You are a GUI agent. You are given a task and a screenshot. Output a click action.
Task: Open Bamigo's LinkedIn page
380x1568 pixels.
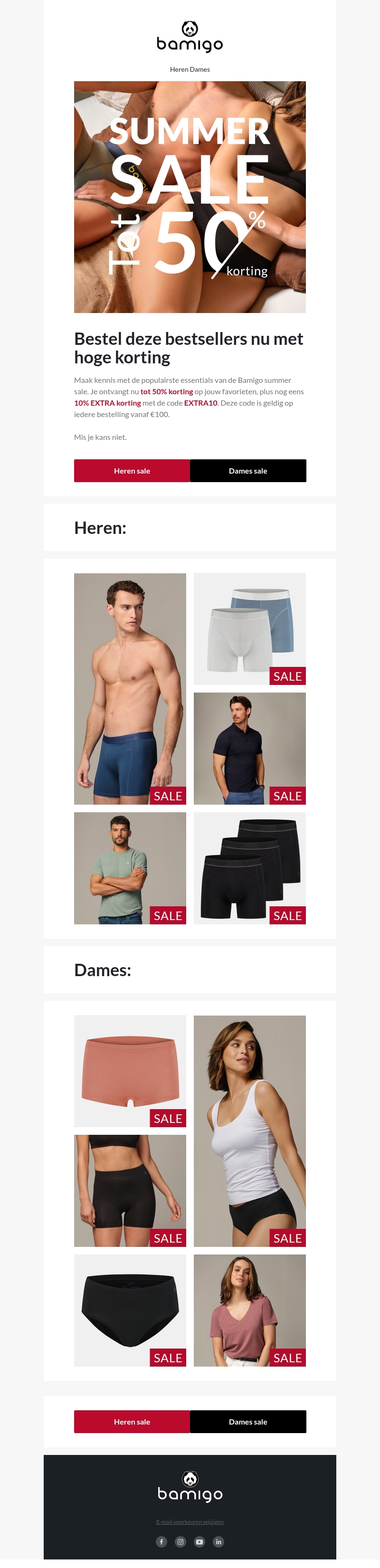pos(218,1541)
